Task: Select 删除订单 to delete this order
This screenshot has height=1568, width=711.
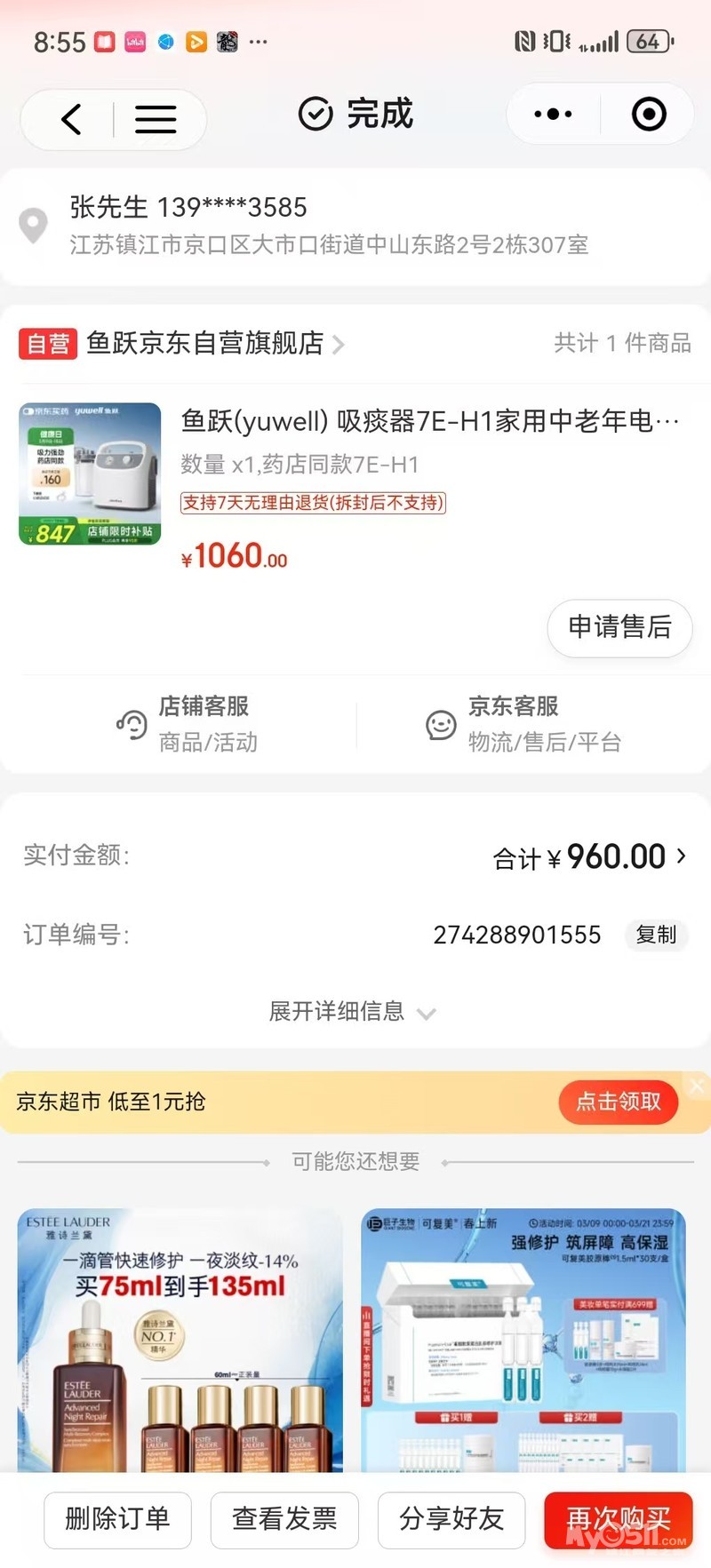Action: (x=117, y=1519)
